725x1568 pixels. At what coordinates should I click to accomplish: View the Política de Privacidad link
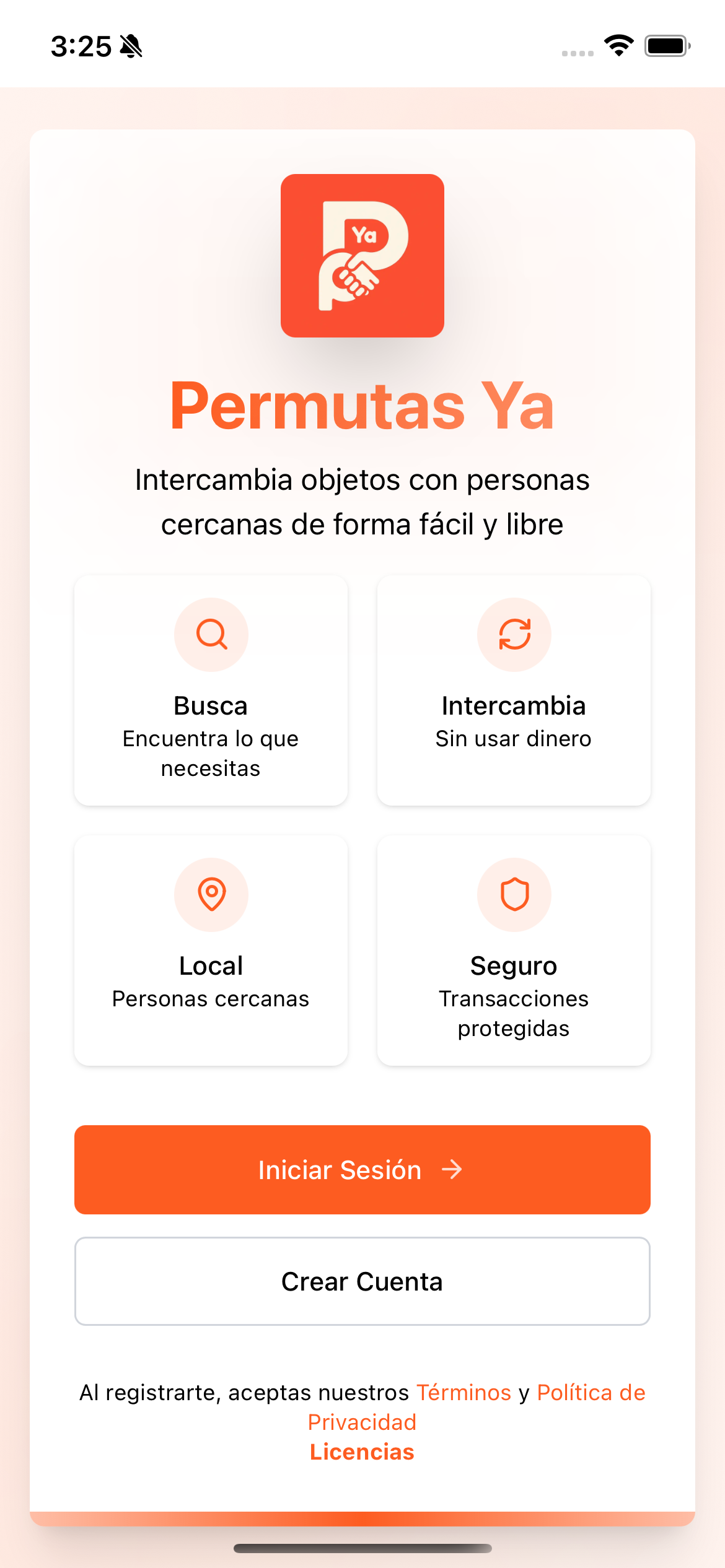(x=591, y=1393)
